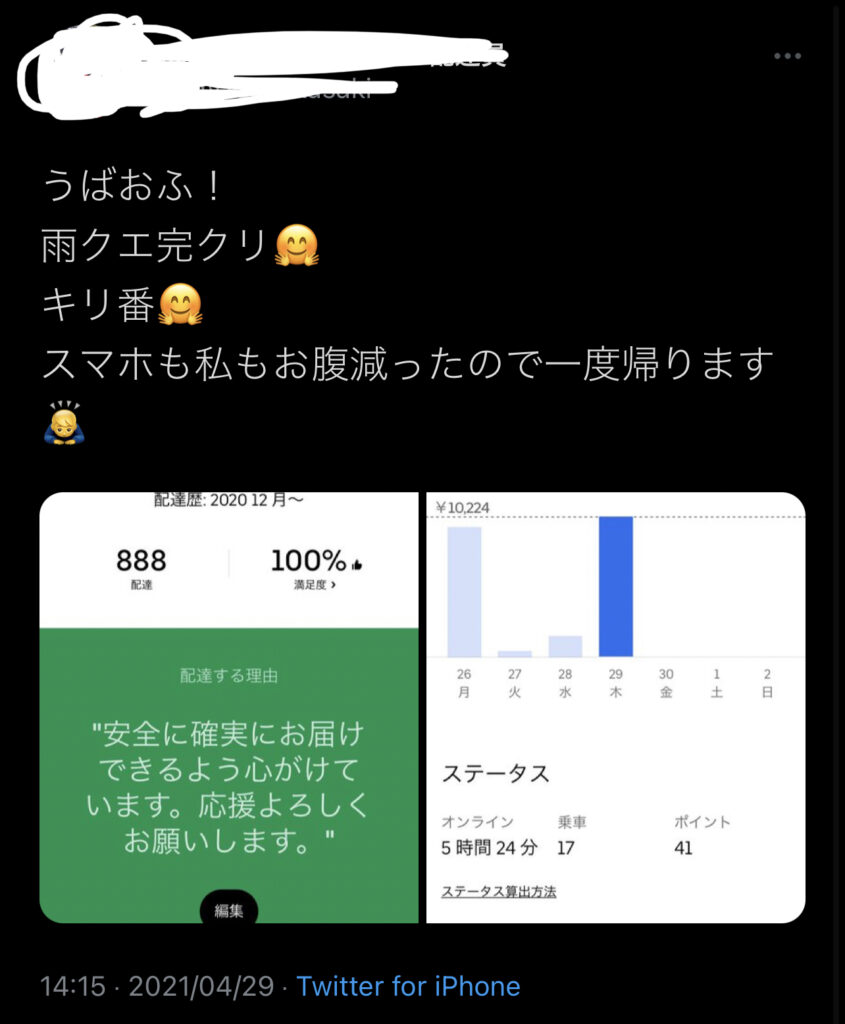Open the 888 deliveries screenshot image
This screenshot has width=845, height=1024.
[x=229, y=707]
